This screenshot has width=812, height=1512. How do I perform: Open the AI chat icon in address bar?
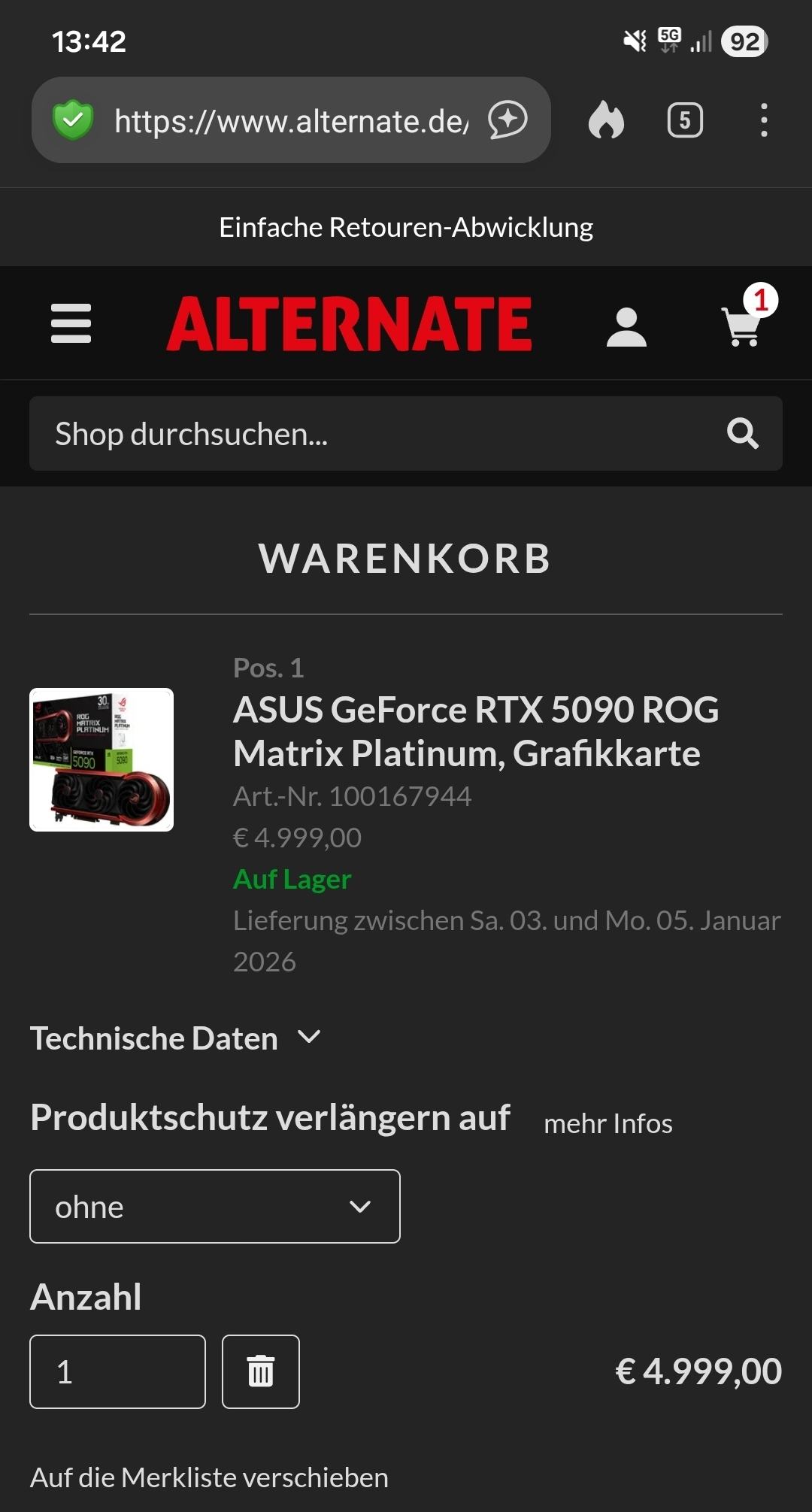(x=508, y=120)
